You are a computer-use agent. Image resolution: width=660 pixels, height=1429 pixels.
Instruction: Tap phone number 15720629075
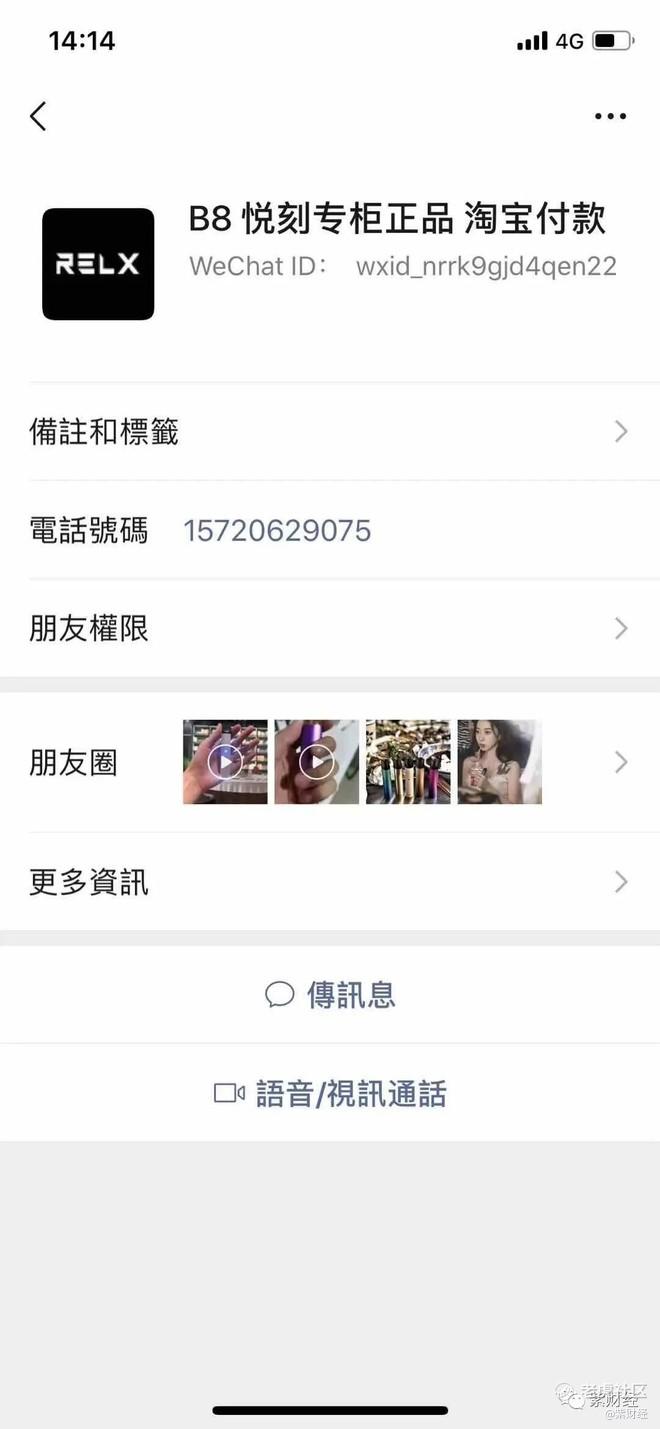pyautogui.click(x=277, y=530)
